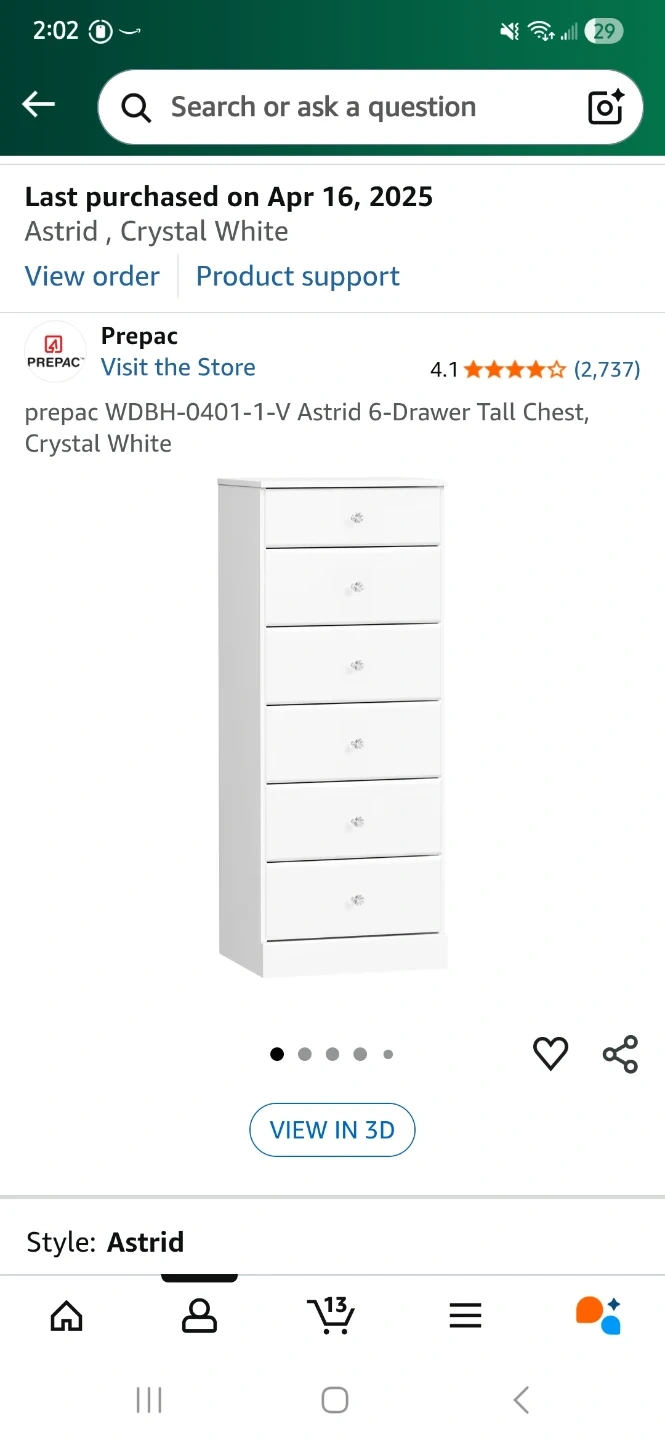This screenshot has width=665, height=1440.
Task: Open the hamburger menu tab
Action: pos(465,1315)
